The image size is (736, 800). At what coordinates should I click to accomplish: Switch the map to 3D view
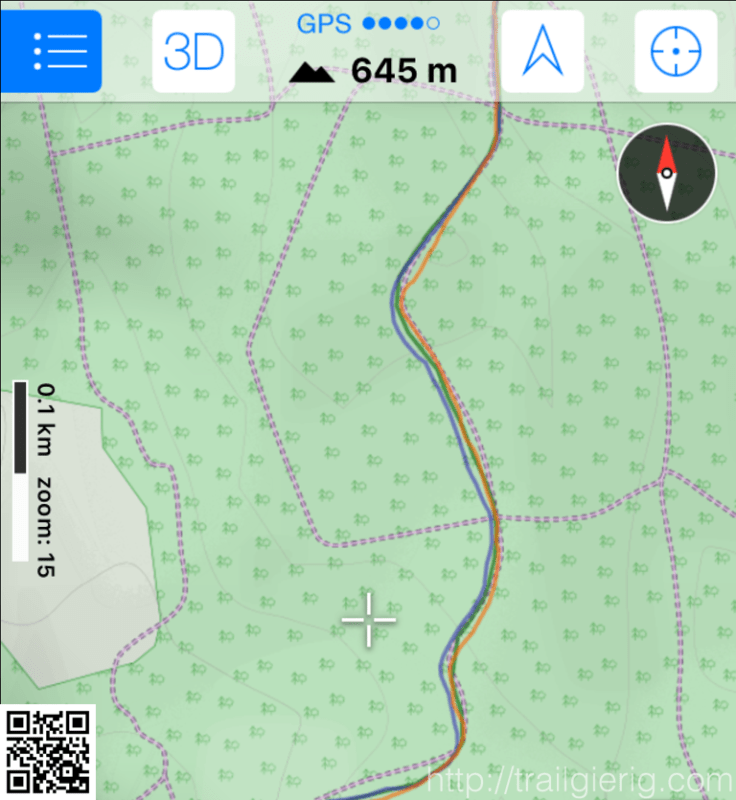(194, 51)
